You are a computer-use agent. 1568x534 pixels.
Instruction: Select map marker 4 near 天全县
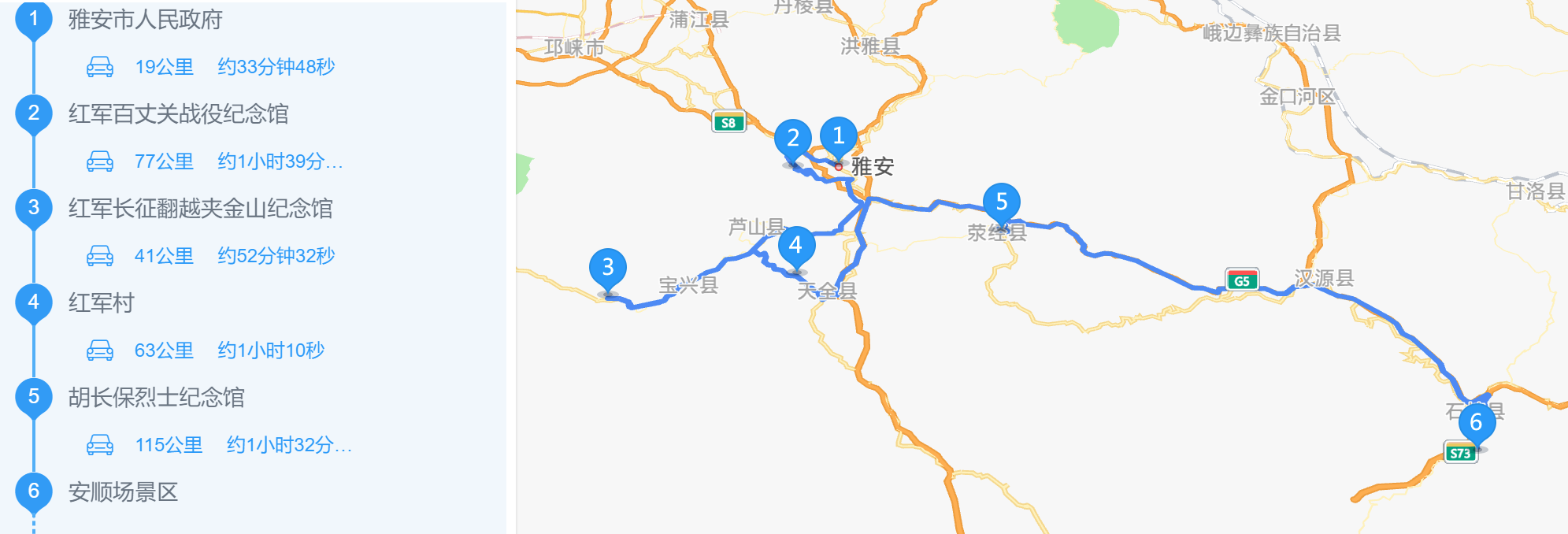[795, 246]
